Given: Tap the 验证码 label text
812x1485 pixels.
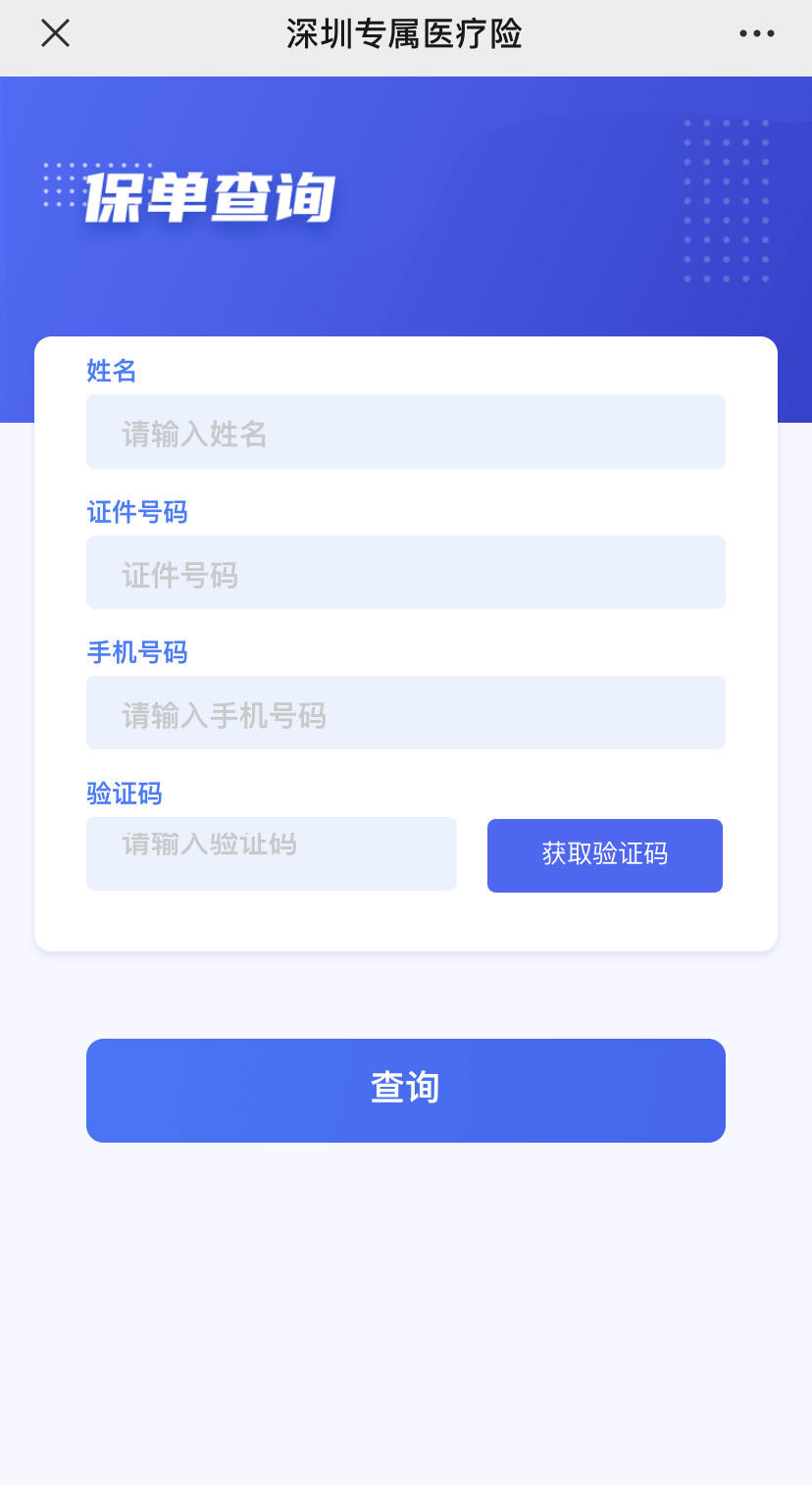Looking at the screenshot, I should pos(124,794).
